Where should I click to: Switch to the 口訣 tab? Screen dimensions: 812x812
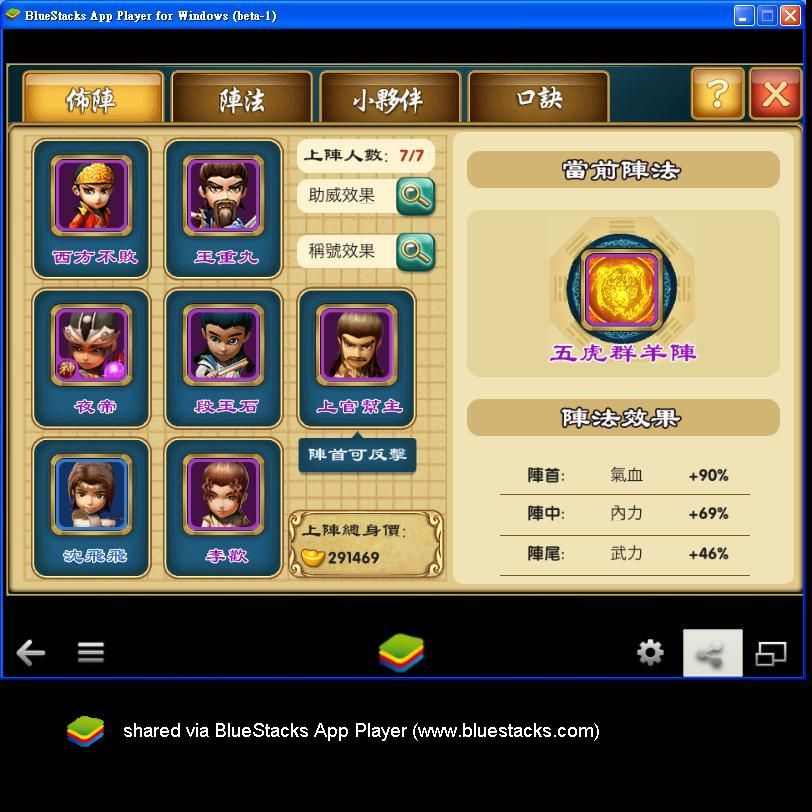click(538, 99)
